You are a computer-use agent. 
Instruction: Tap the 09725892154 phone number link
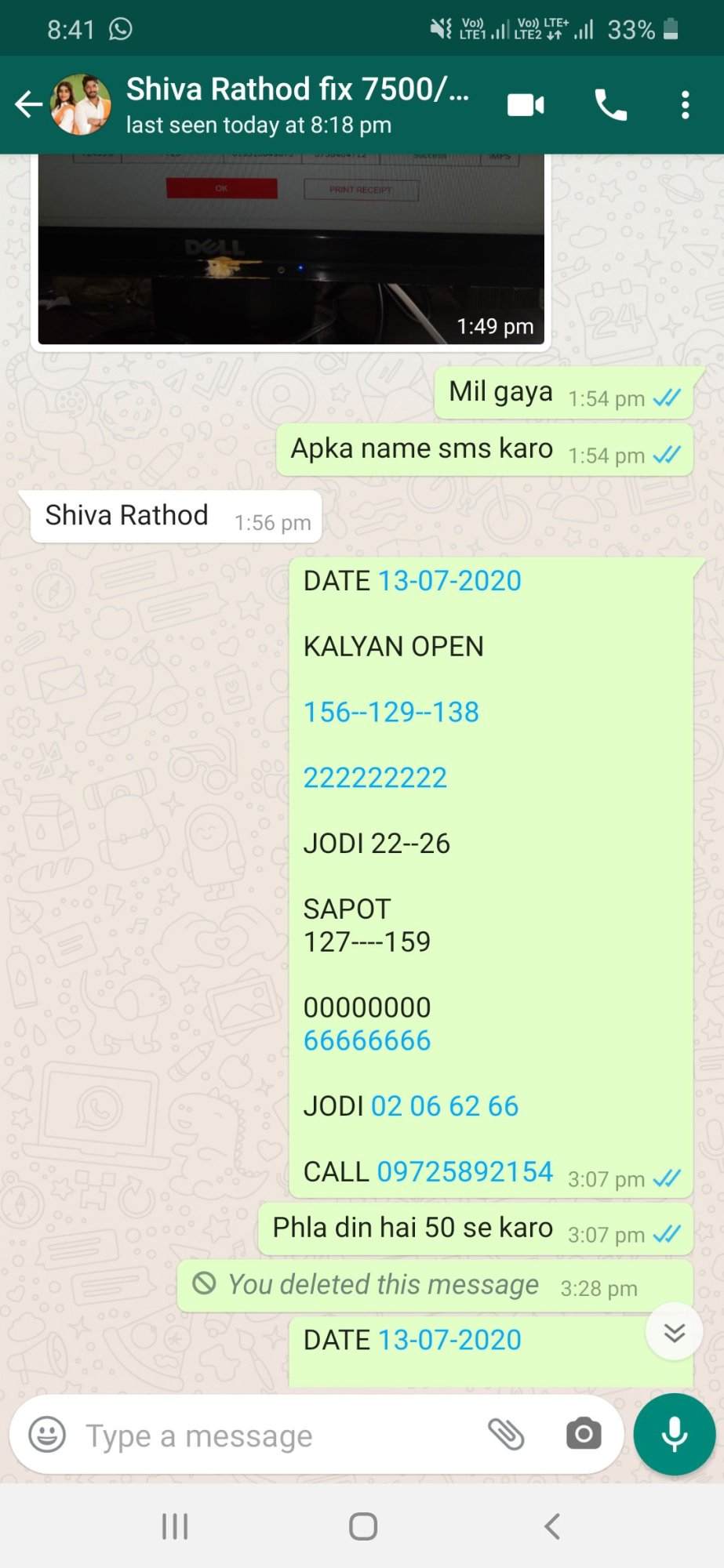(x=465, y=1171)
